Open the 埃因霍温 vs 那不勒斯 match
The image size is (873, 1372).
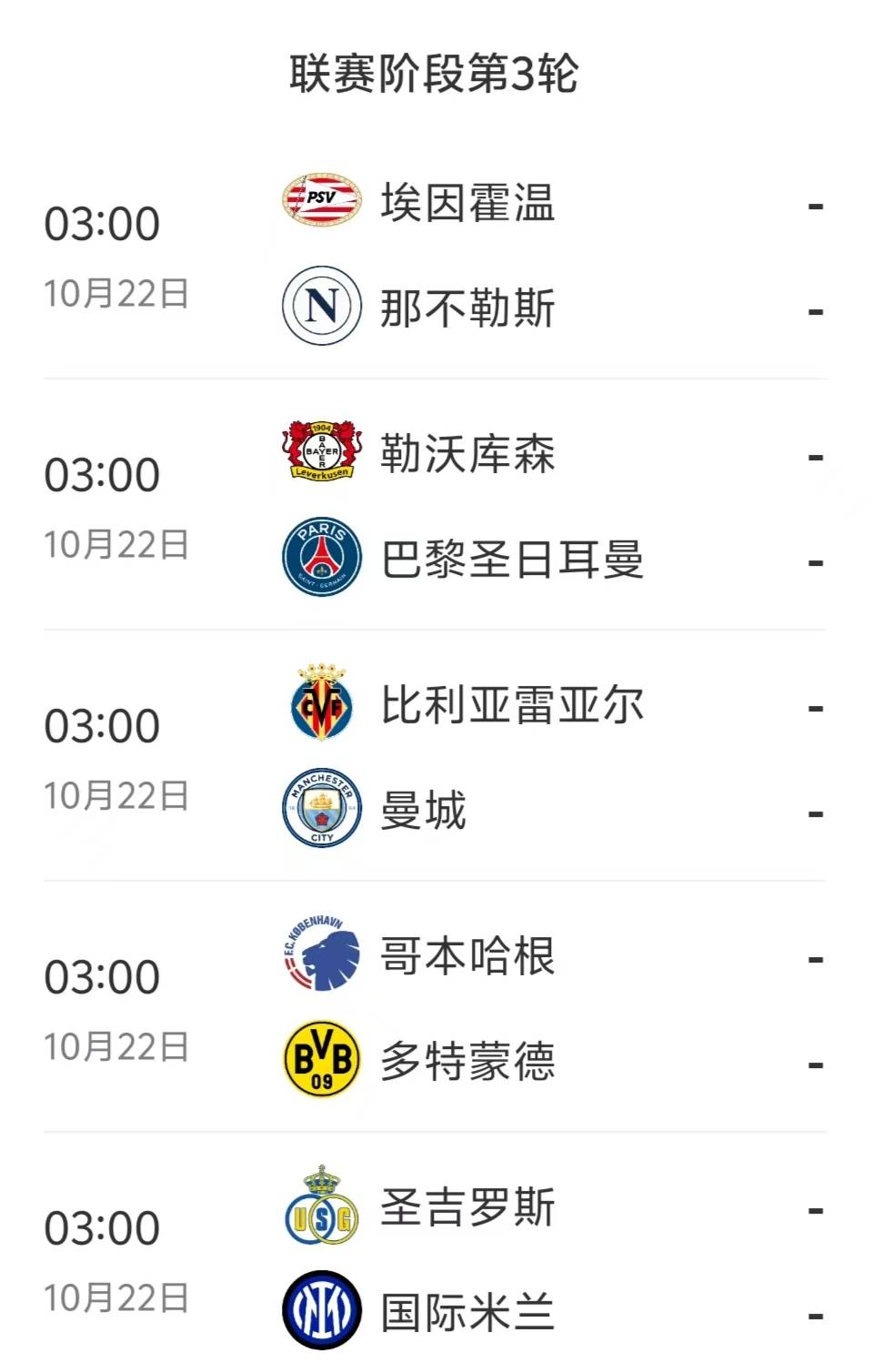[x=435, y=257]
